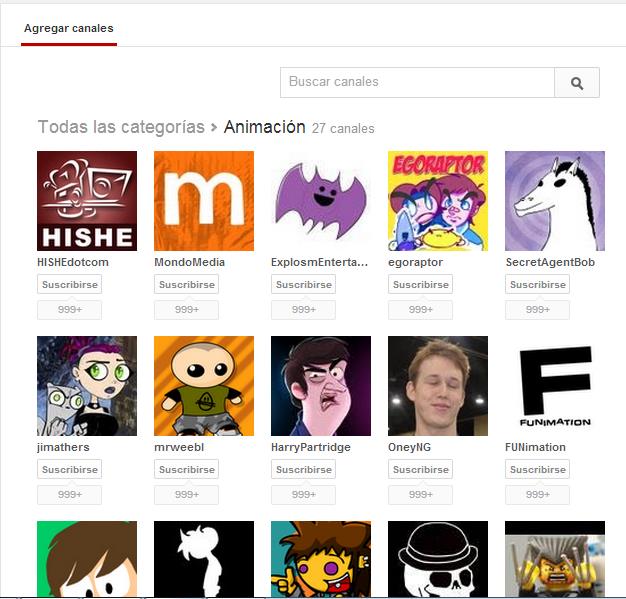The image size is (626, 599).
Task: Go back to Todas las categorías
Action: tap(121, 127)
